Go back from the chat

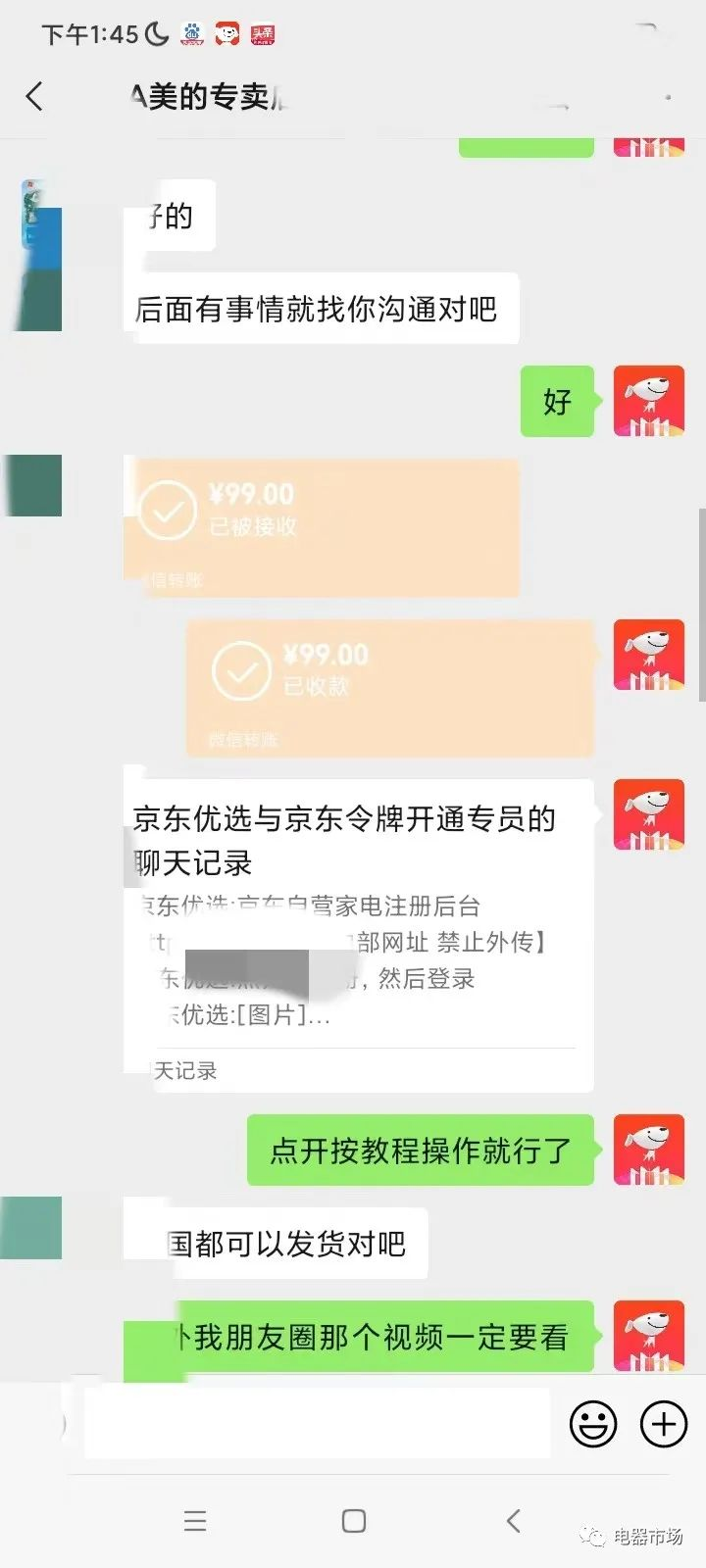click(x=35, y=96)
